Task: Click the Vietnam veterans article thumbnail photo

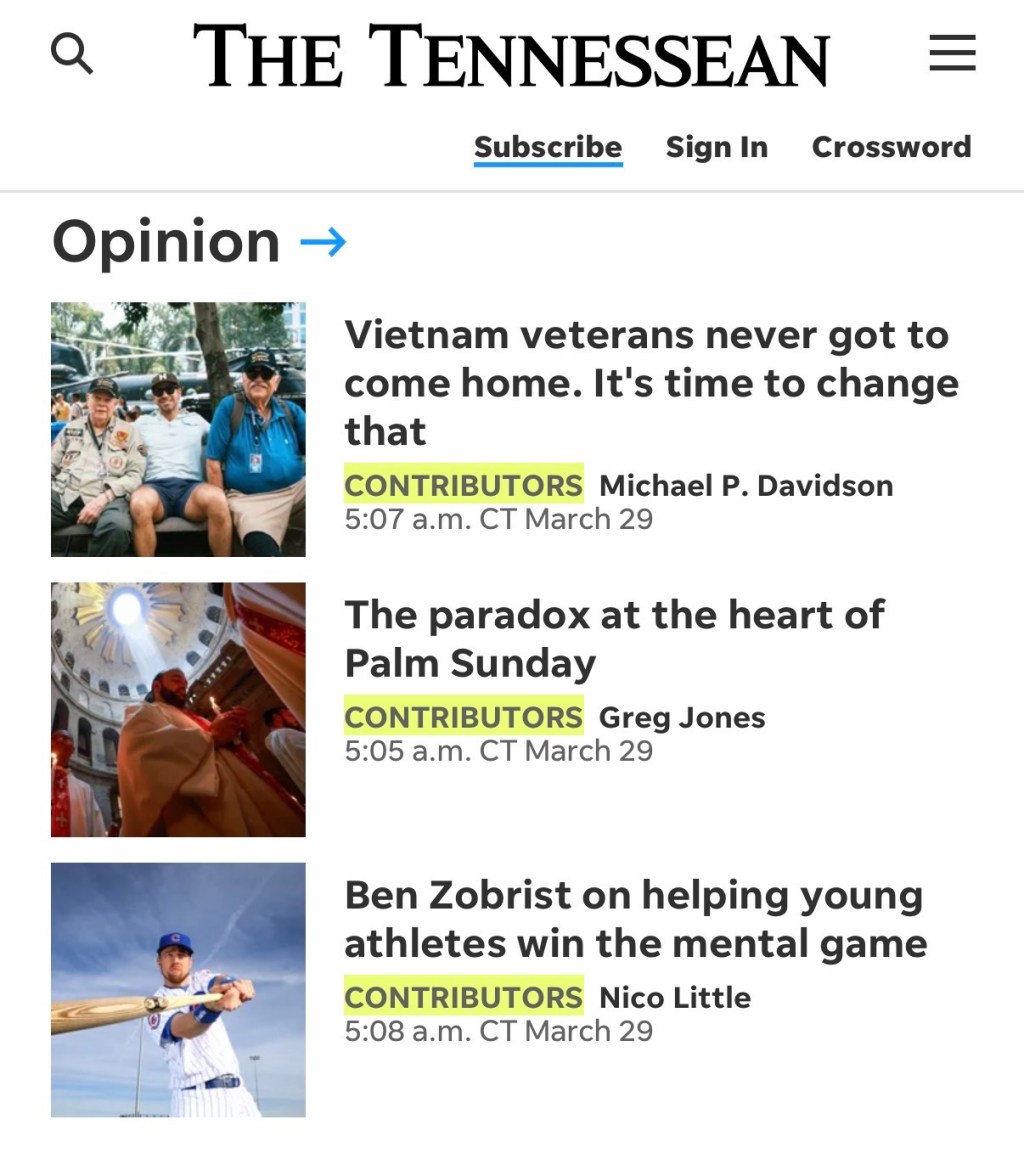Action: (178, 429)
